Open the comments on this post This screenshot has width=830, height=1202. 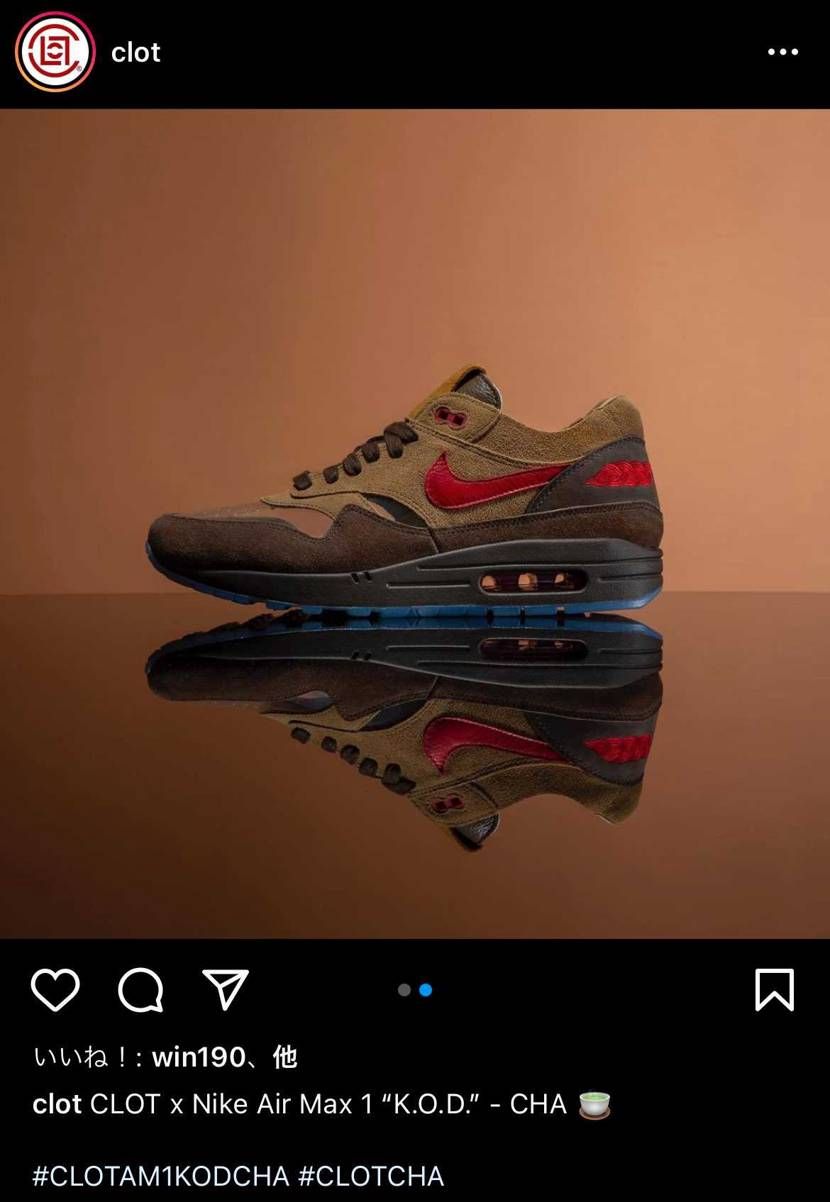[x=140, y=990]
